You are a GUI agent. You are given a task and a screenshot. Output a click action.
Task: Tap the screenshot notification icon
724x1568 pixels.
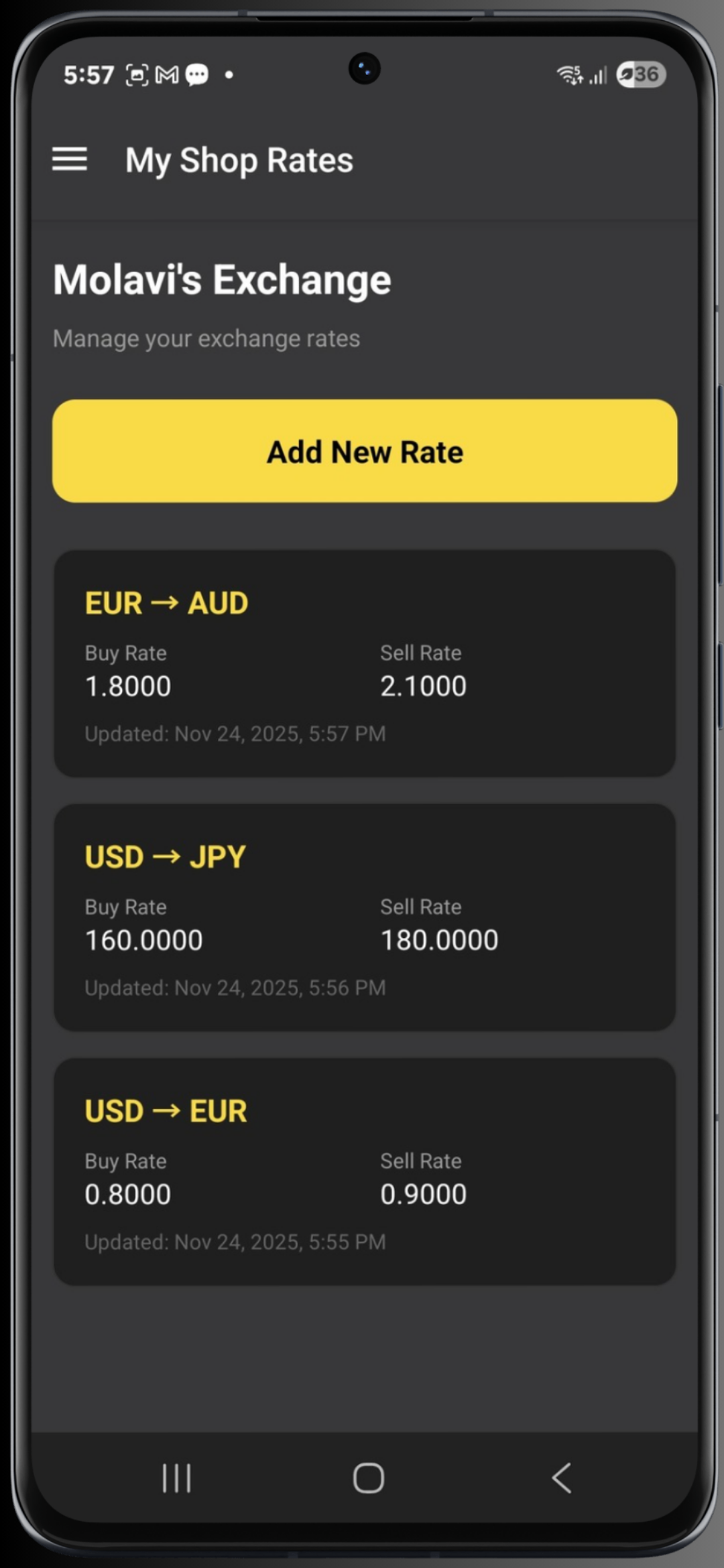136,75
